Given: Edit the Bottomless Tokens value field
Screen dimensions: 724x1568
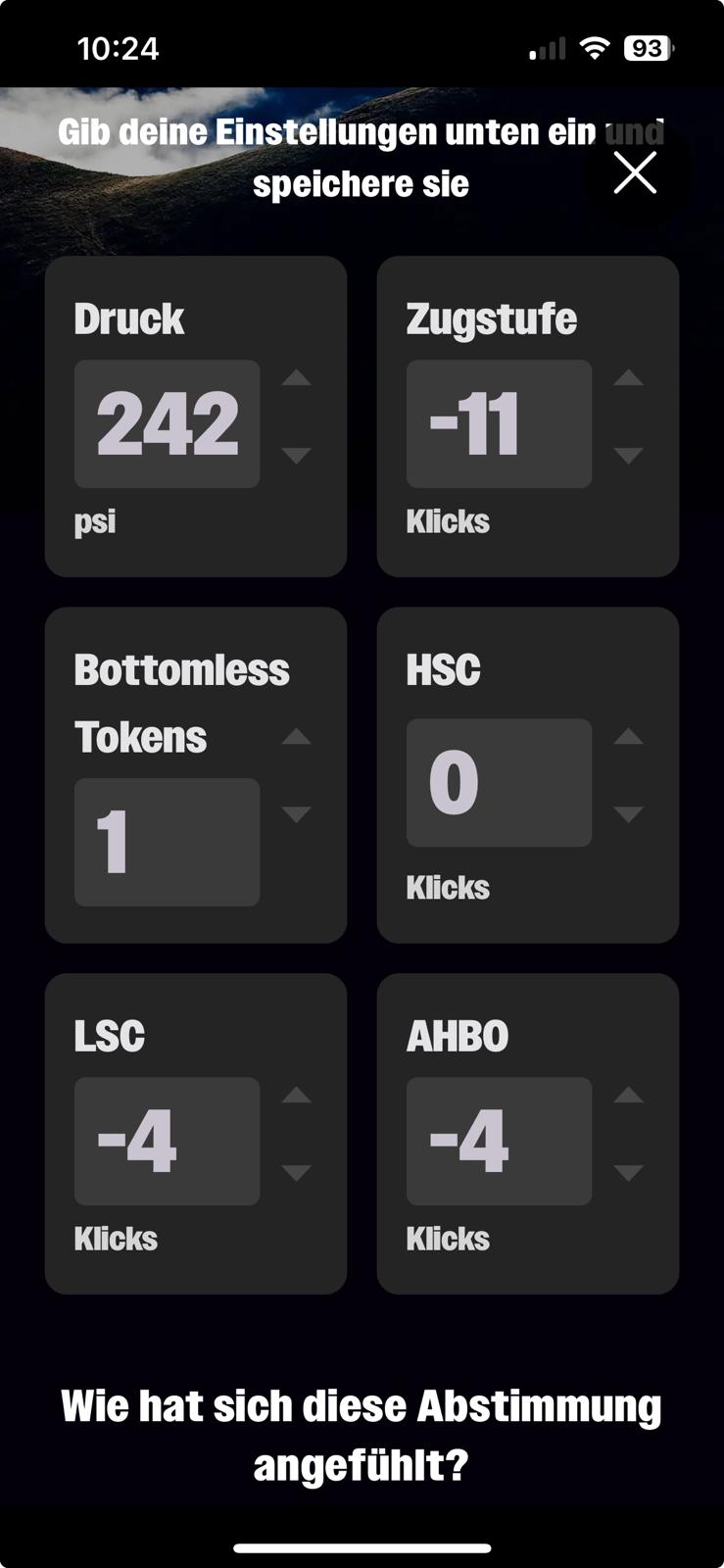Looking at the screenshot, I should point(168,842).
